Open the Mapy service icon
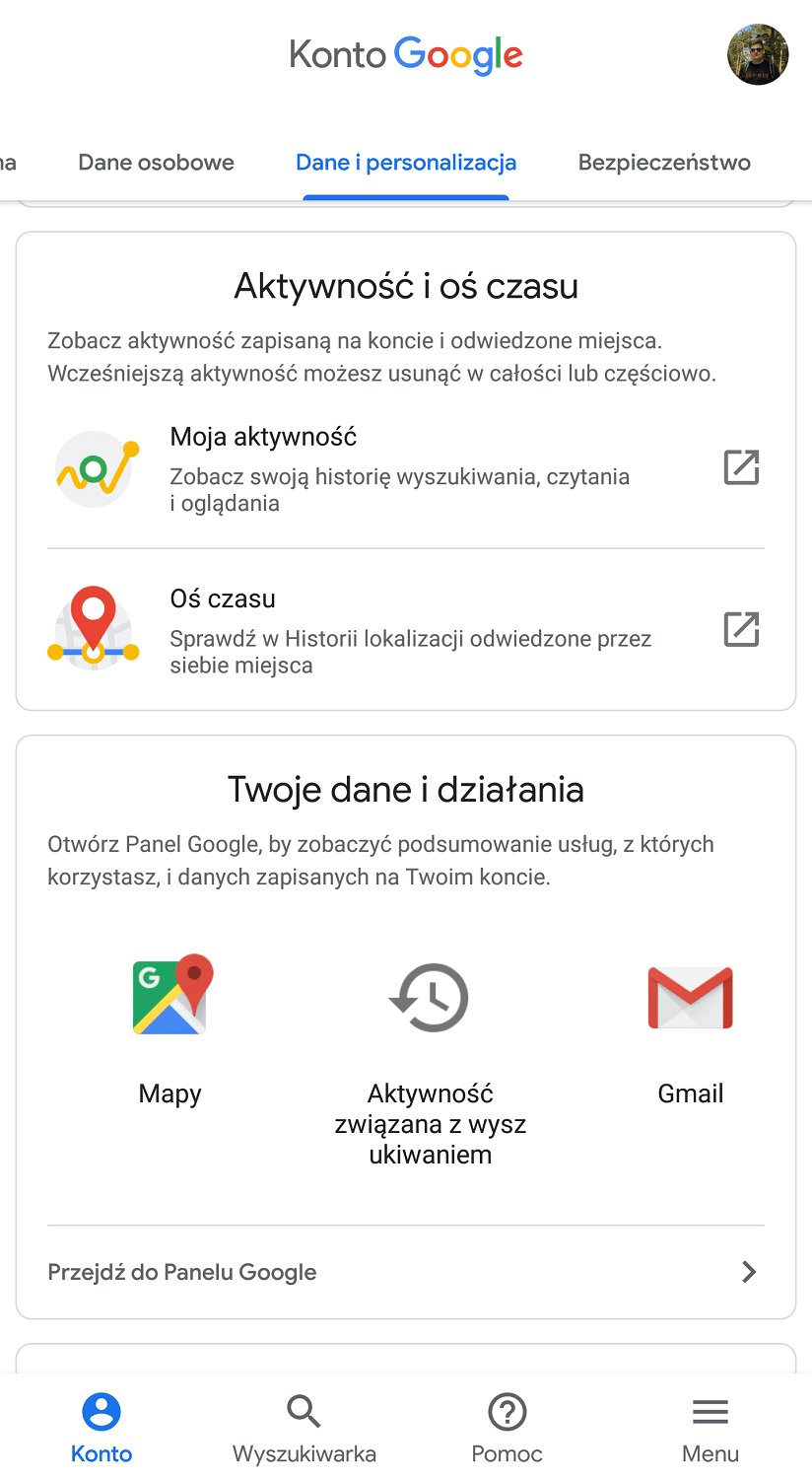Screen dimensions: 812x1479 [x=171, y=996]
